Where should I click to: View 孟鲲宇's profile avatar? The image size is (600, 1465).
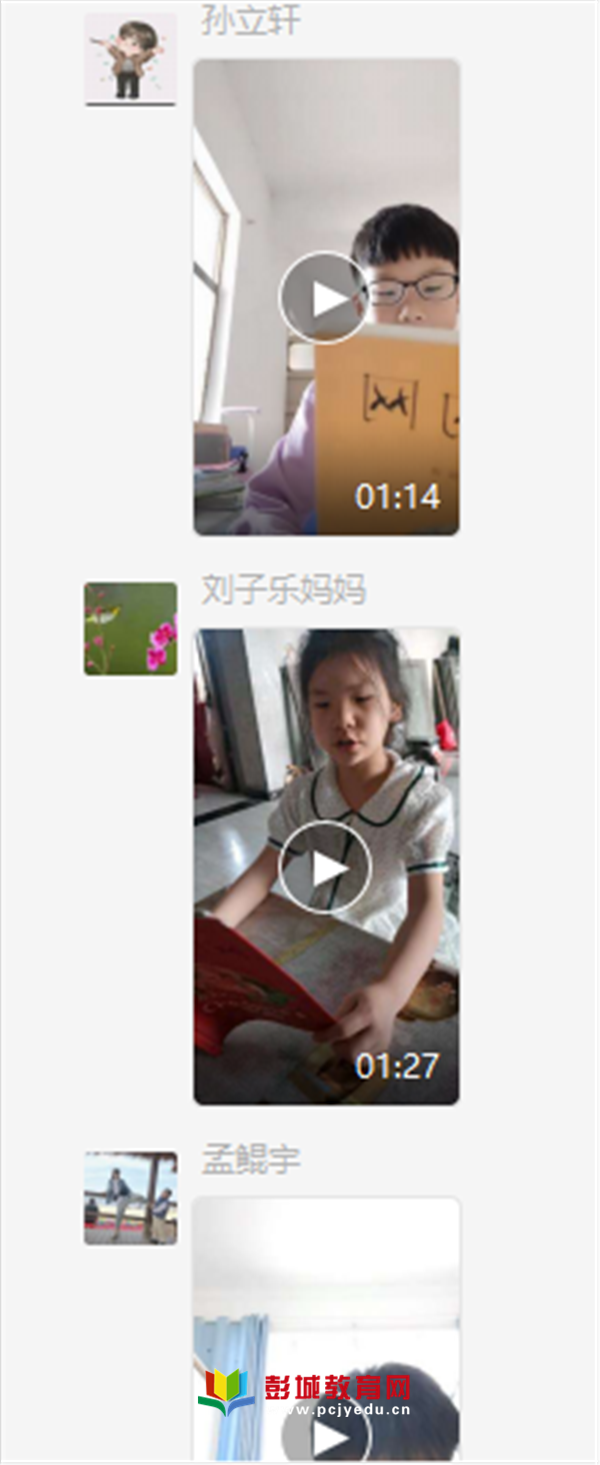(x=130, y=1198)
